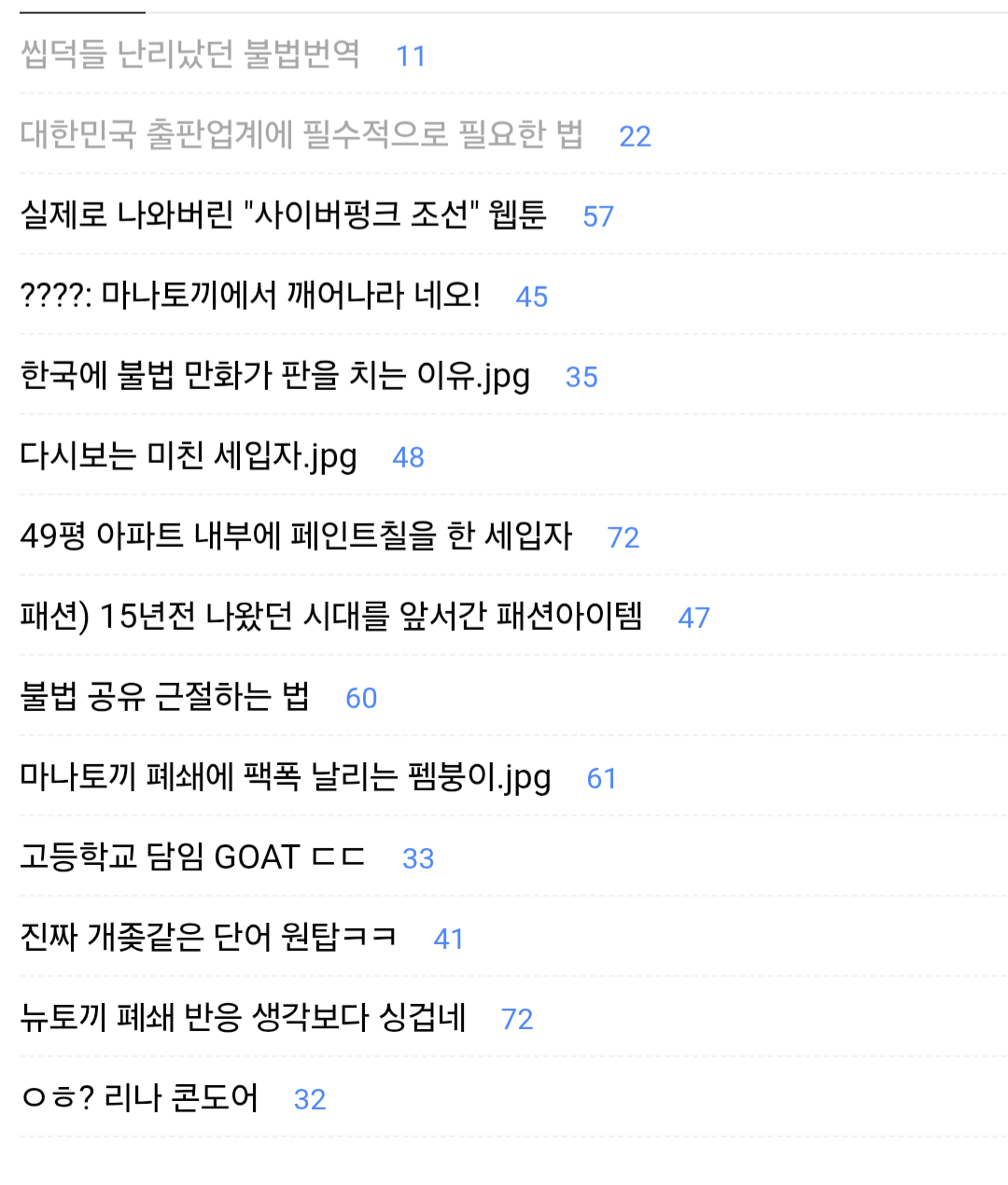Open '마나토끼 폐쇄에 팩폭 날리는 펨붕이.jpg'
Viewport: 1008px width, 1185px height.
pyautogui.click(x=285, y=776)
